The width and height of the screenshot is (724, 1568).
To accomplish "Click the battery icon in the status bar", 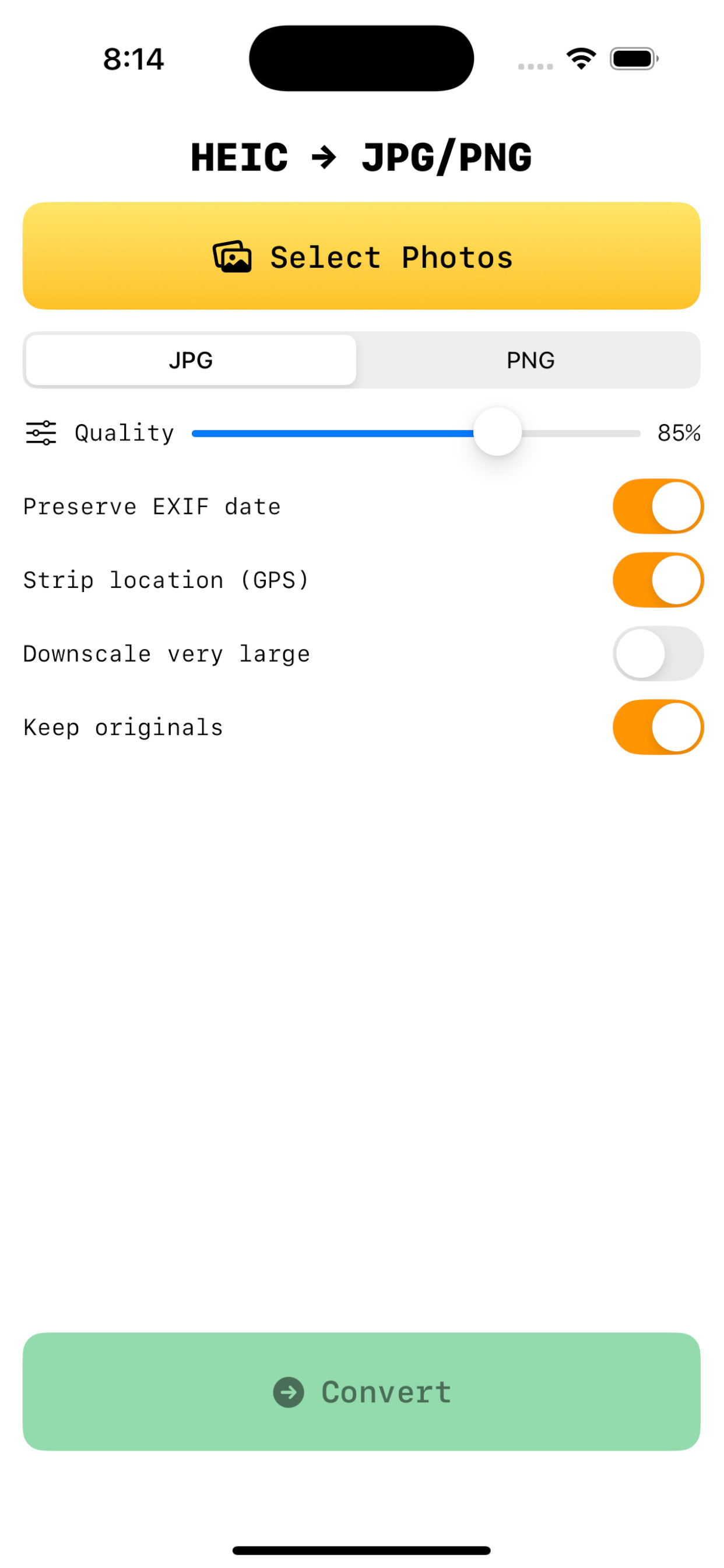I will pos(632,58).
